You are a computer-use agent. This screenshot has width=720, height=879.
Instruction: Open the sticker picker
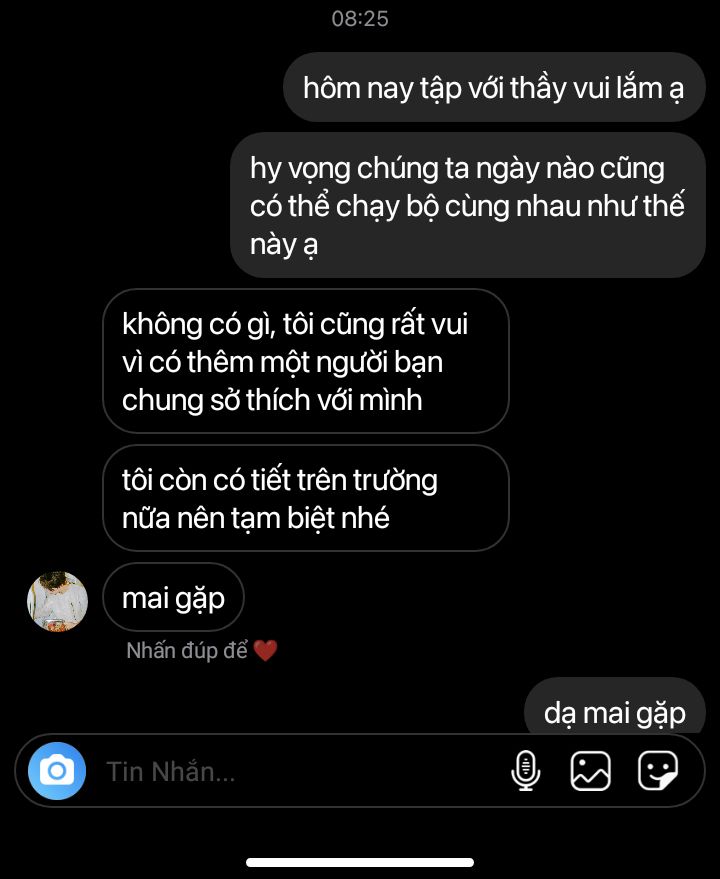tap(658, 771)
